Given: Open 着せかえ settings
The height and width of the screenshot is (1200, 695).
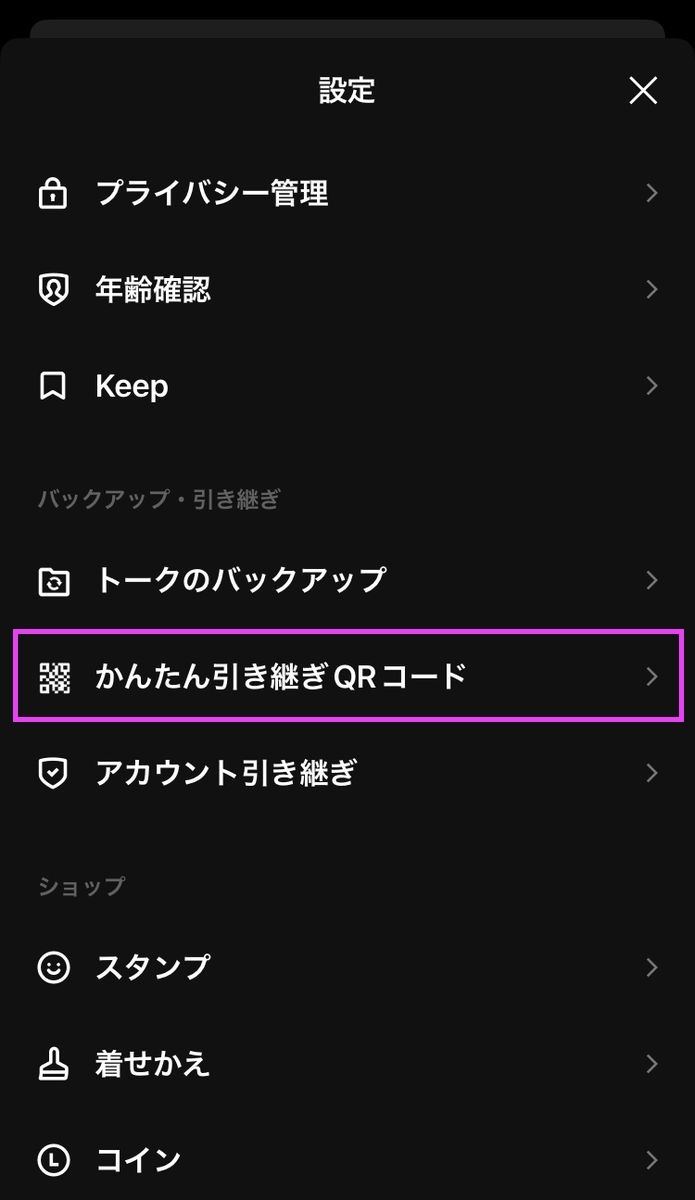Looking at the screenshot, I should 347,1064.
